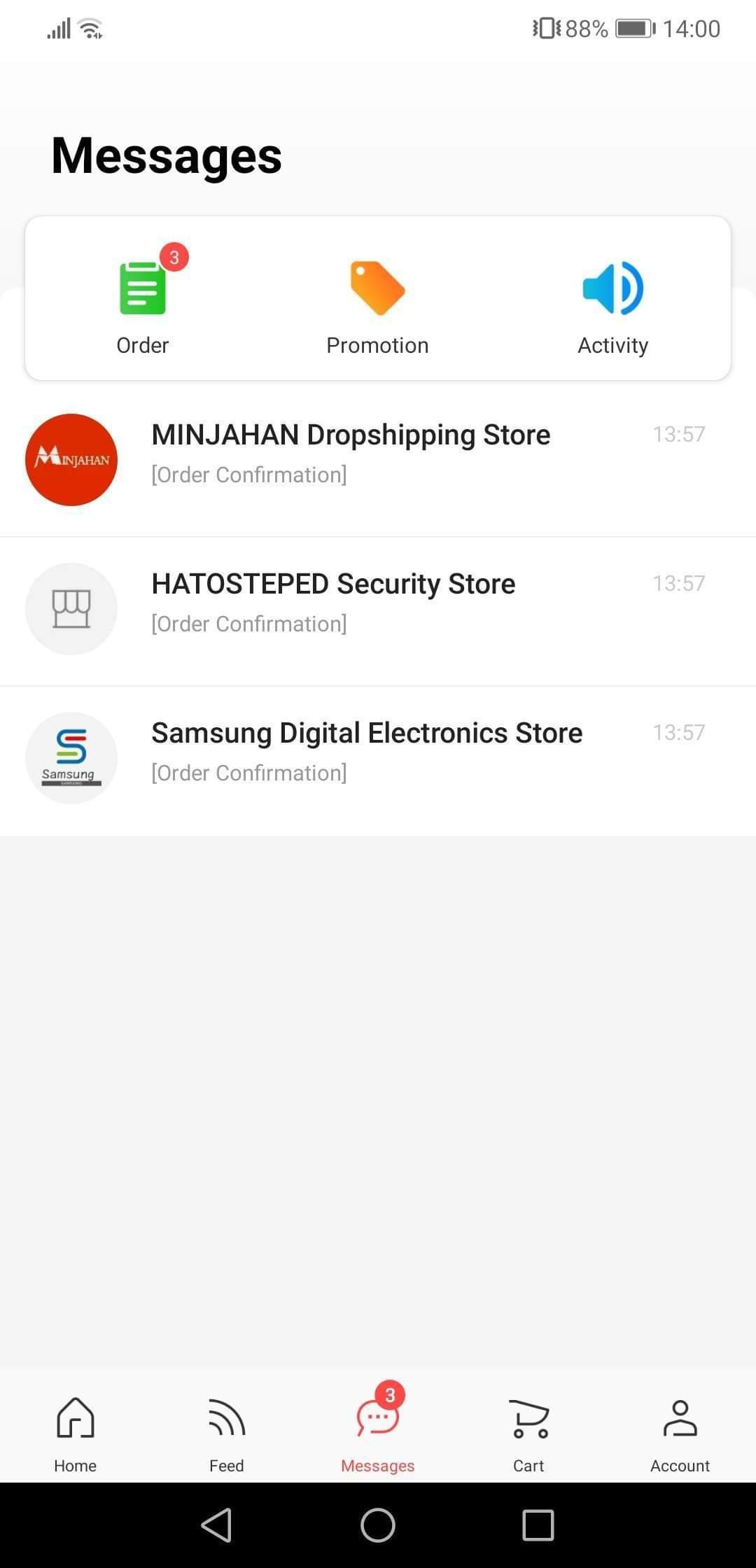756x1568 pixels.
Task: Tap the system back button
Action: tap(216, 1525)
